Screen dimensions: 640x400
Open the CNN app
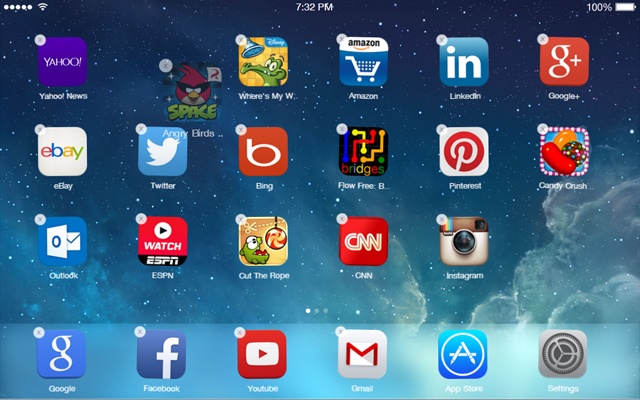(363, 241)
